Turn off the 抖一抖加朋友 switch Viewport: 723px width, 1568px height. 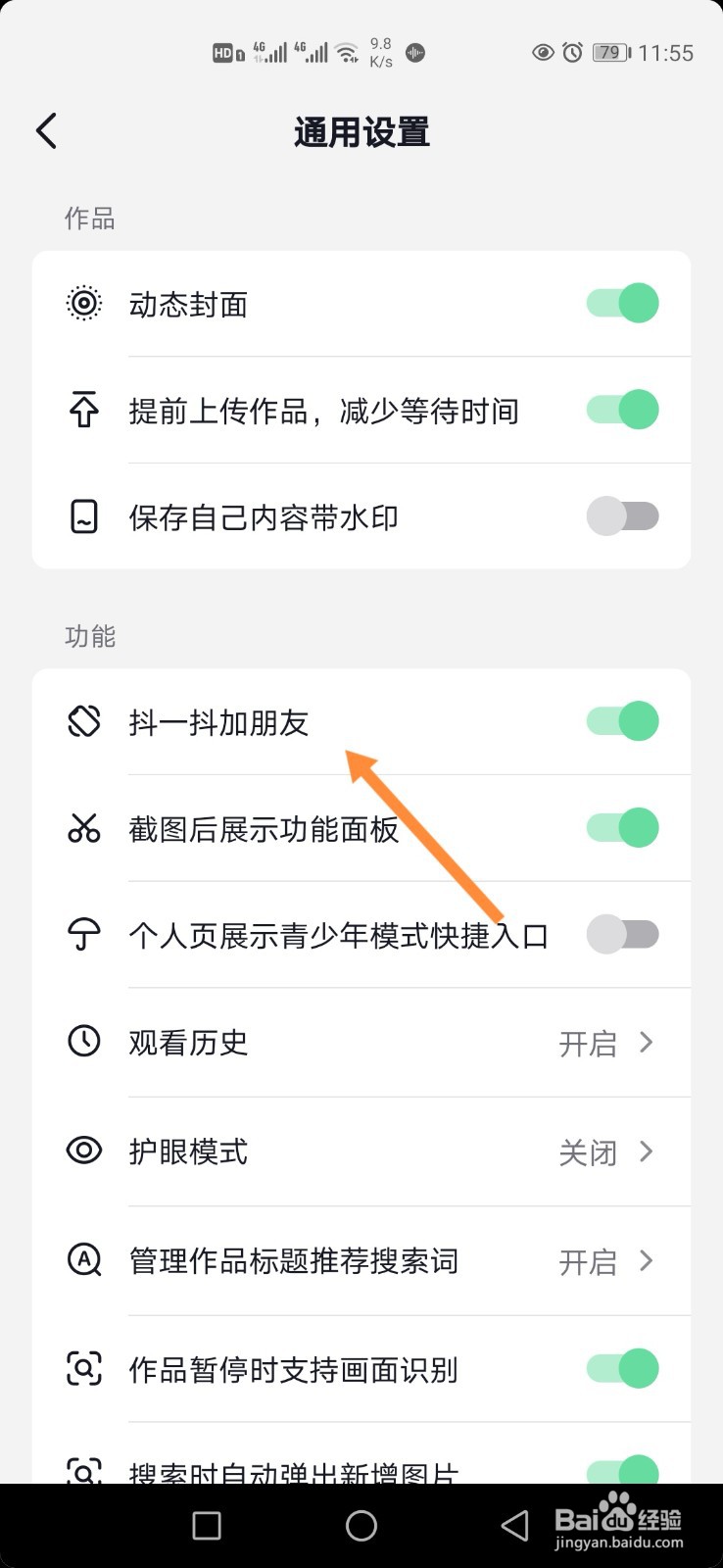tap(621, 721)
